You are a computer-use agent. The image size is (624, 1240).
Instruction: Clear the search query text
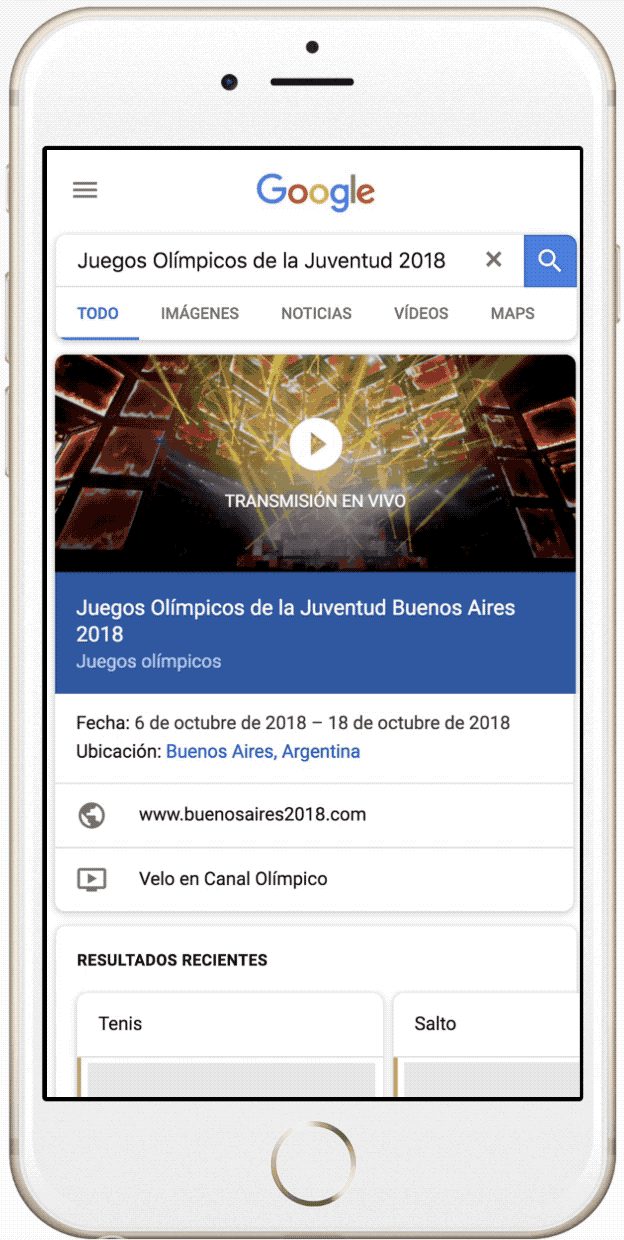click(x=493, y=260)
